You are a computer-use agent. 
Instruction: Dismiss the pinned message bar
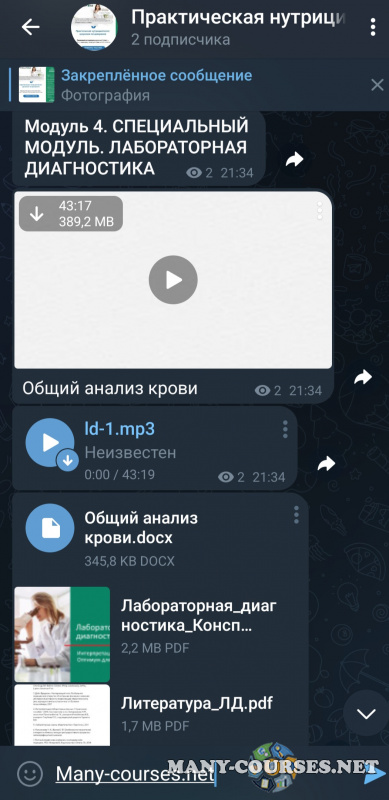coord(377,85)
